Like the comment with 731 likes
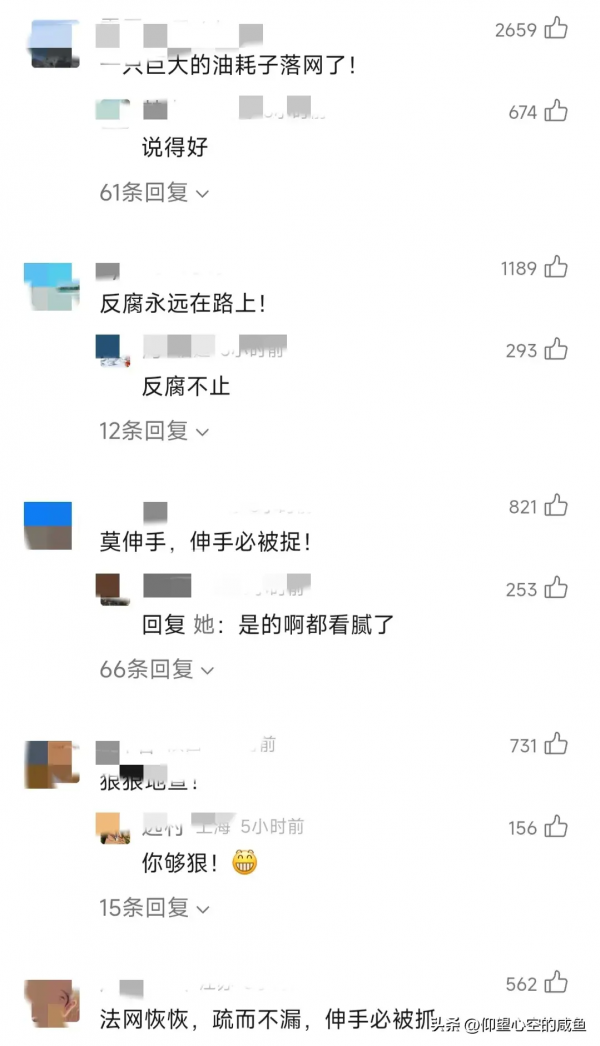Screen dimensions: 600x1046 [556, 744]
